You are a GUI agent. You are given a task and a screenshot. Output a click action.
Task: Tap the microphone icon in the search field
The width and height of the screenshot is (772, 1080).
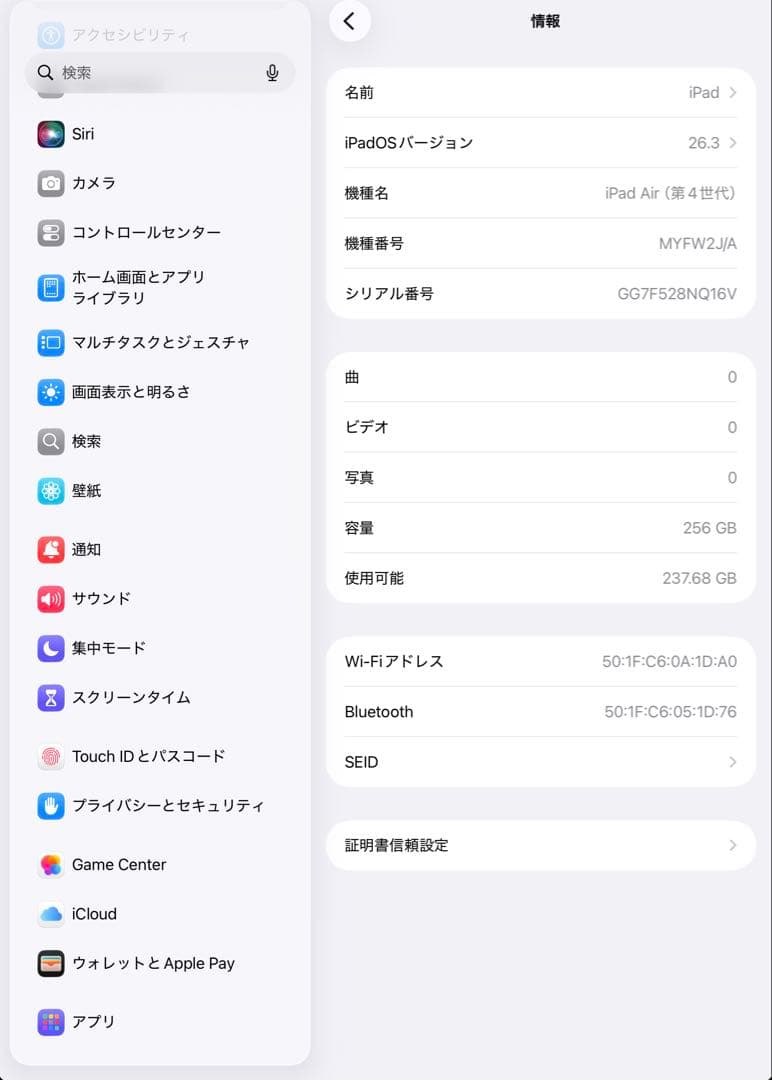272,72
